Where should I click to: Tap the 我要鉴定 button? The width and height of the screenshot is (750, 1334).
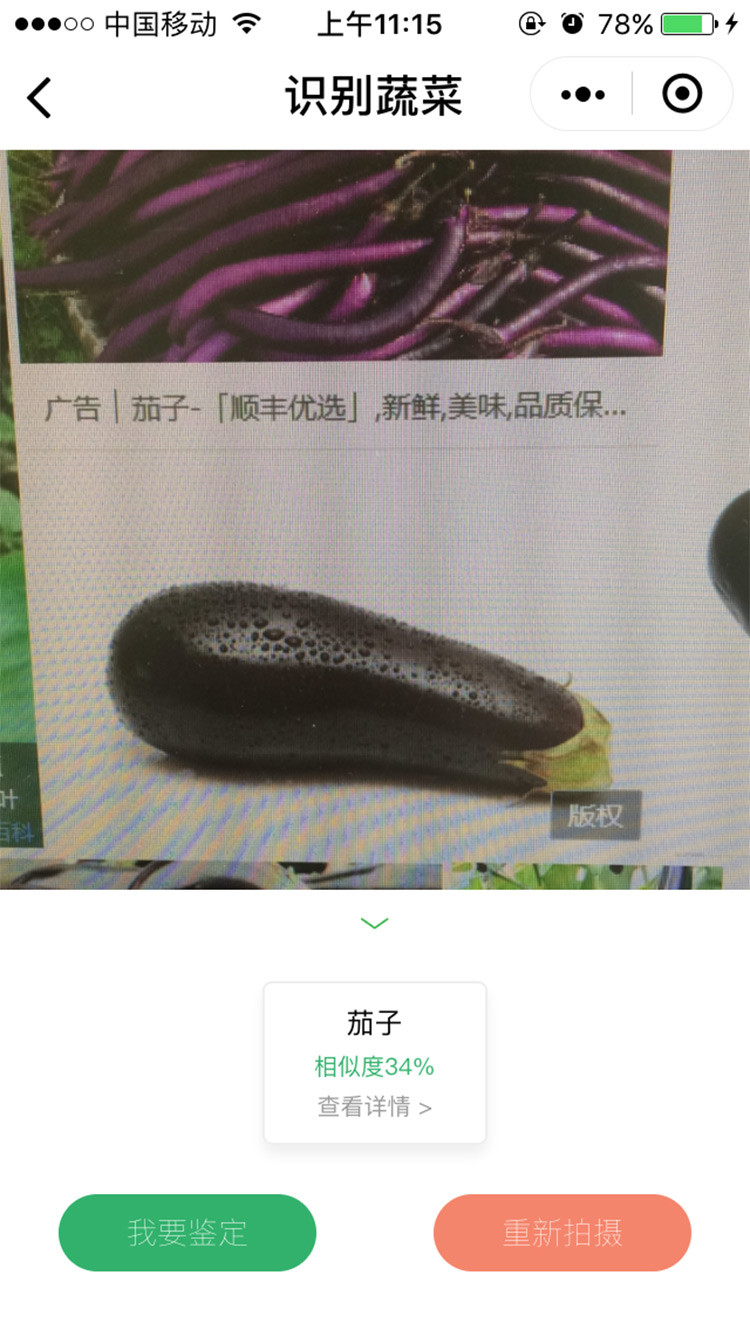tap(187, 1232)
